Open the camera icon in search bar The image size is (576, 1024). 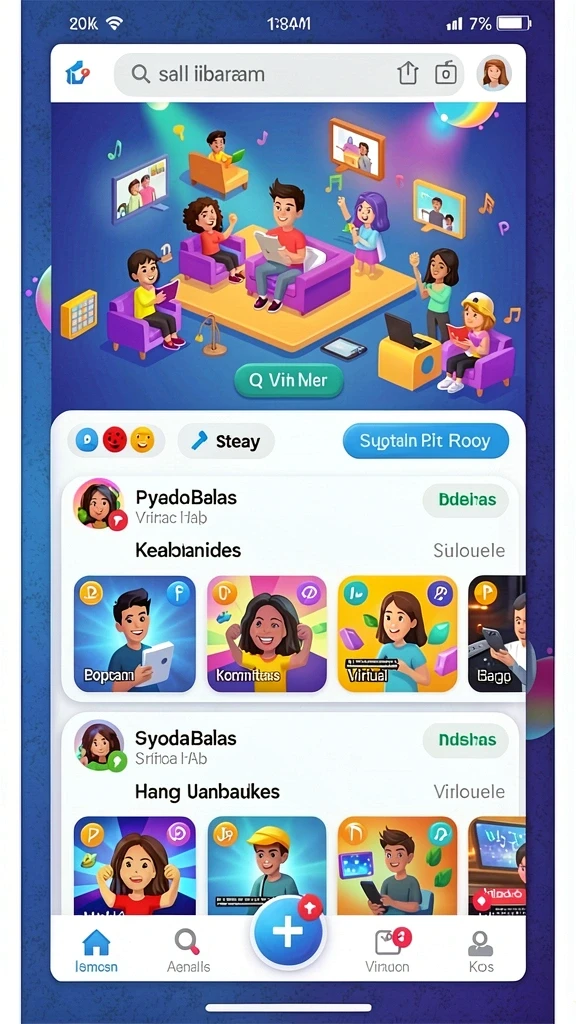coord(445,74)
